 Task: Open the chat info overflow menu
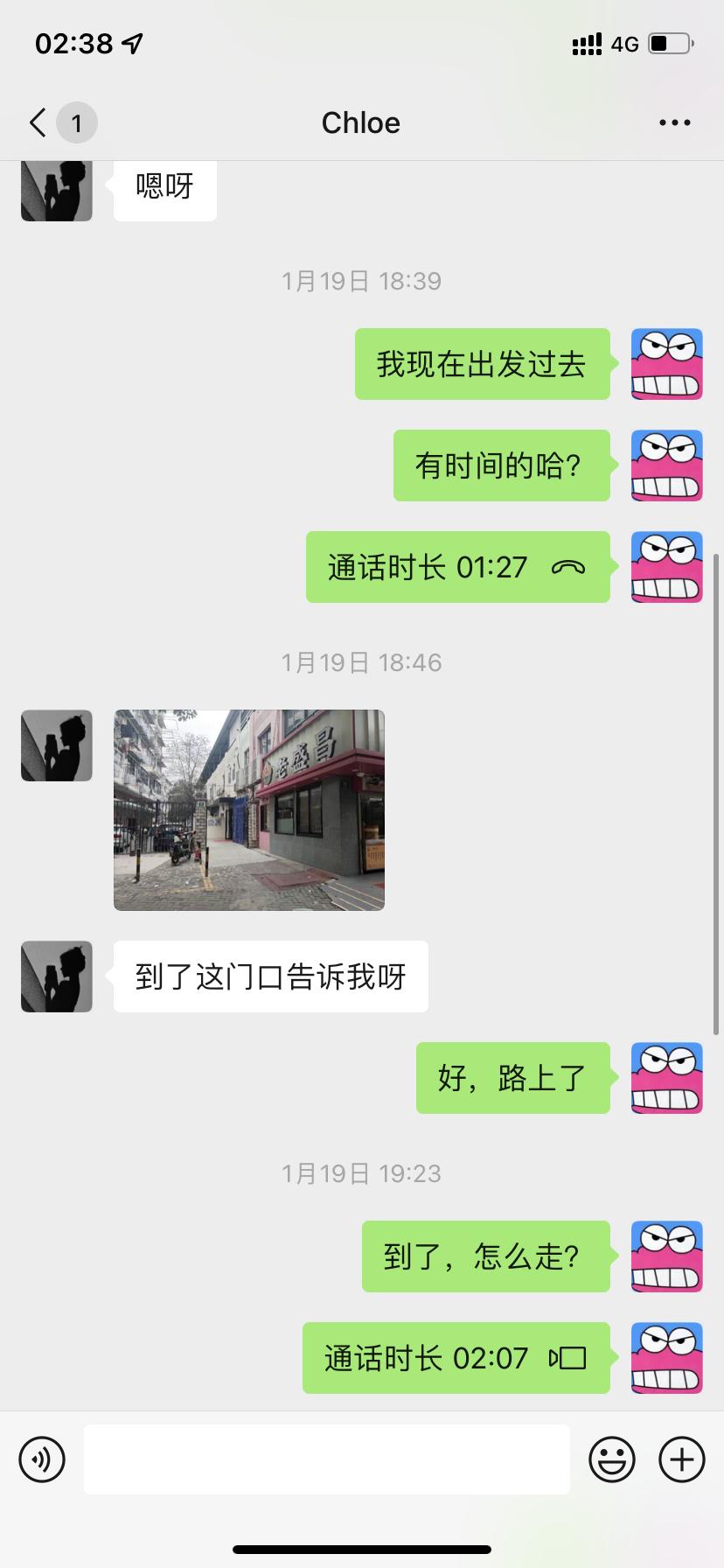pos(674,122)
